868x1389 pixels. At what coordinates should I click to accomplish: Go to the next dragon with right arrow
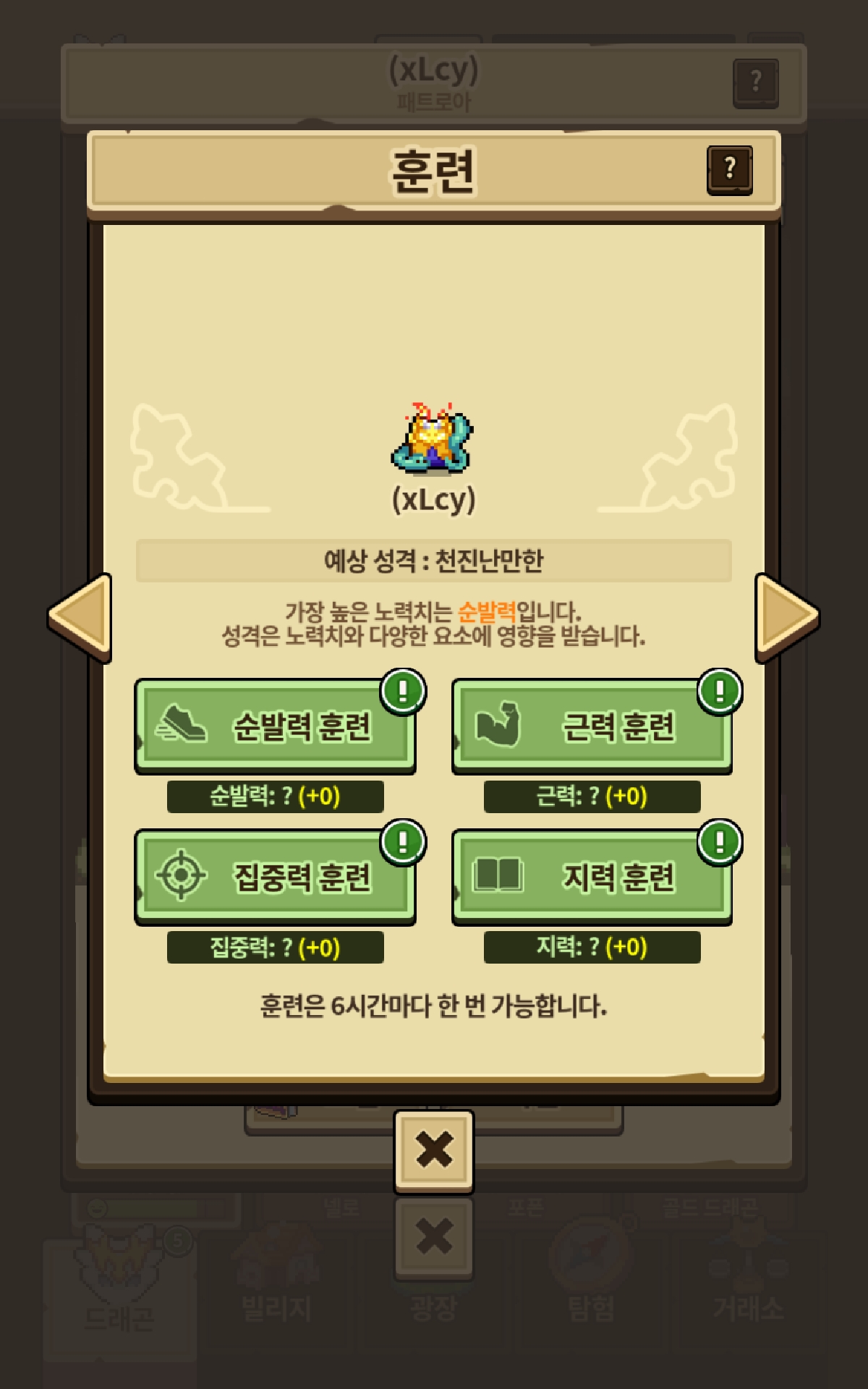tap(787, 618)
